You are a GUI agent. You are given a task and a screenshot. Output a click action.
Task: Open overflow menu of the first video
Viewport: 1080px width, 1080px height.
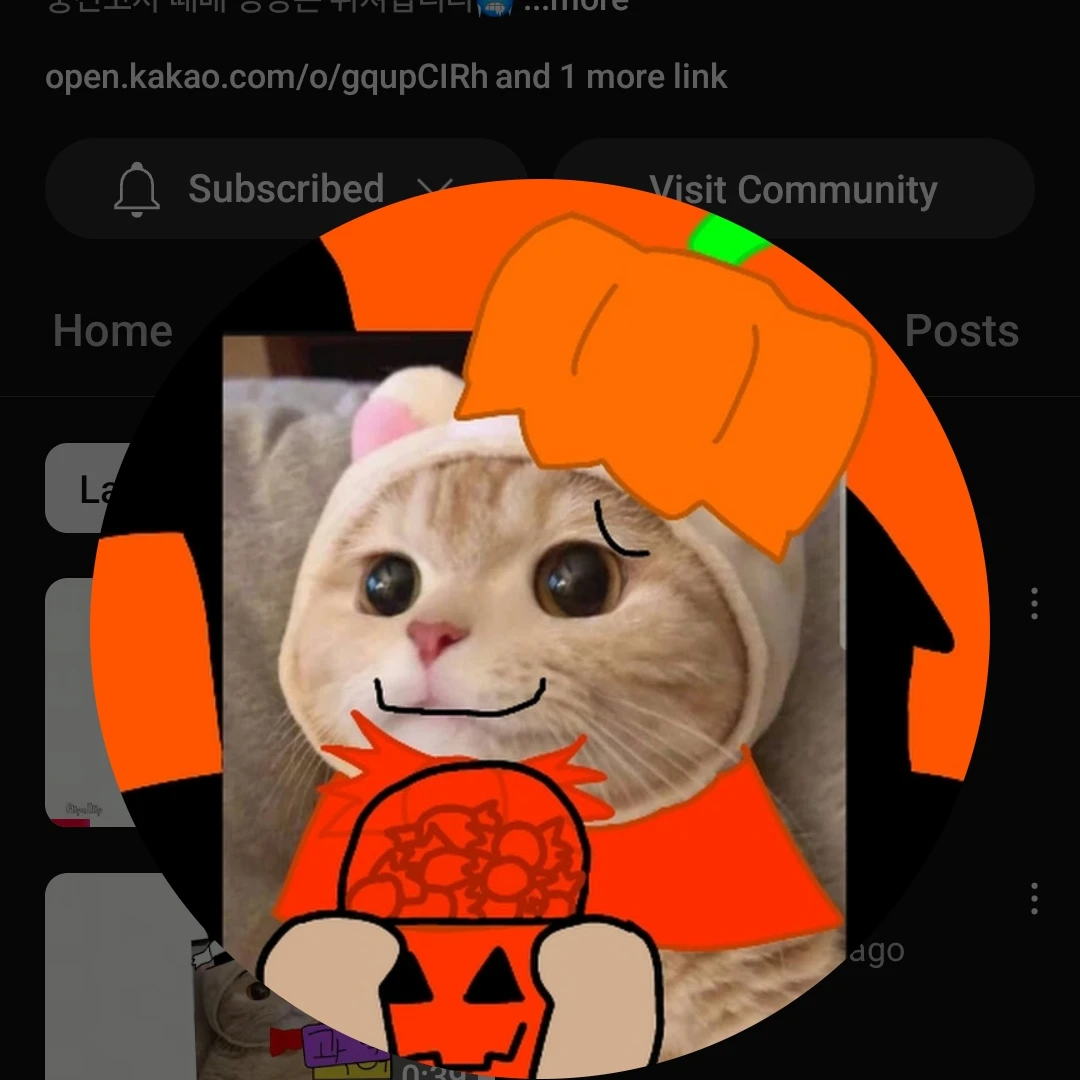pos(1034,603)
